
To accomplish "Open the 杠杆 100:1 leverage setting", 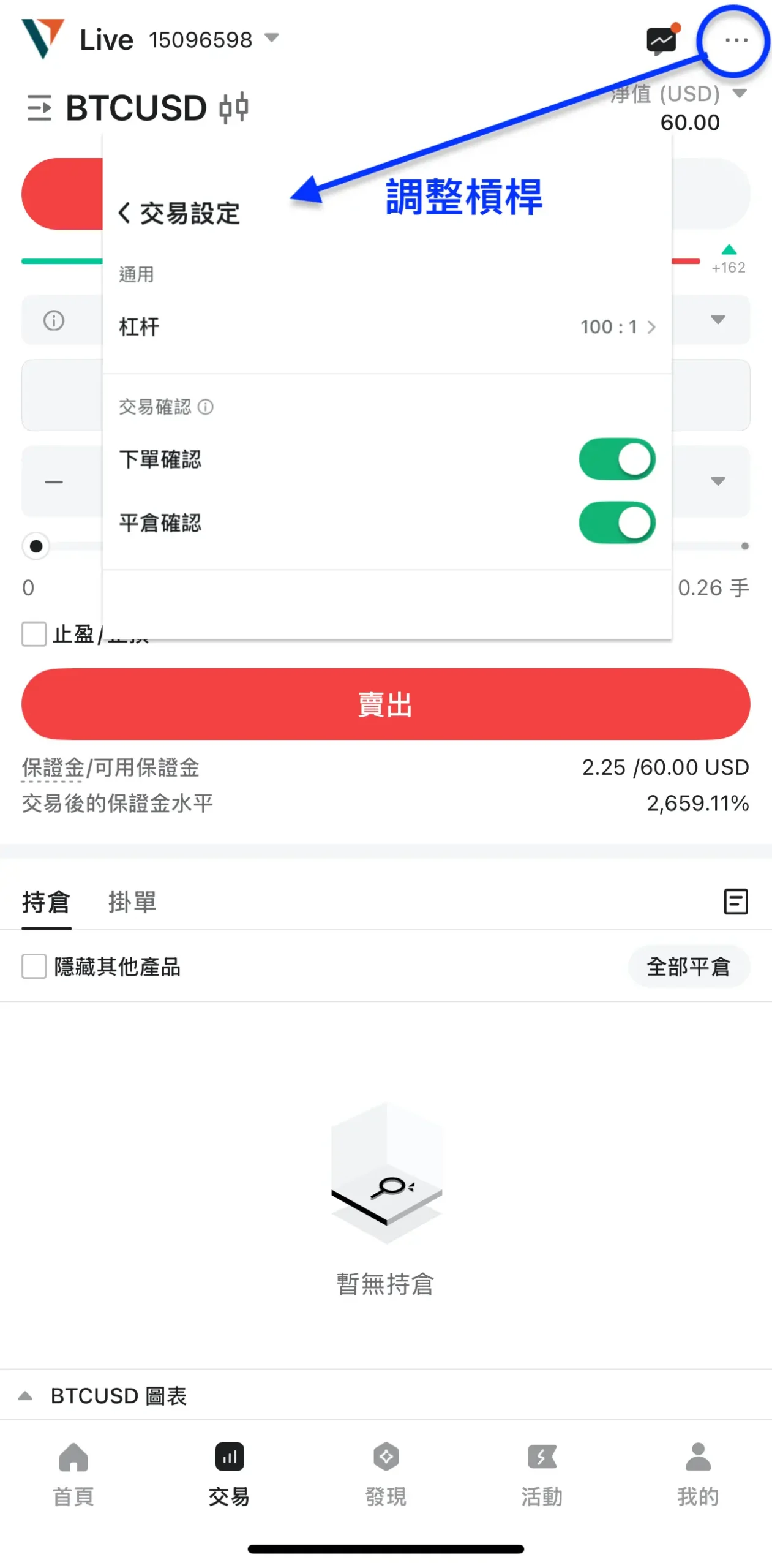I will coord(617,326).
